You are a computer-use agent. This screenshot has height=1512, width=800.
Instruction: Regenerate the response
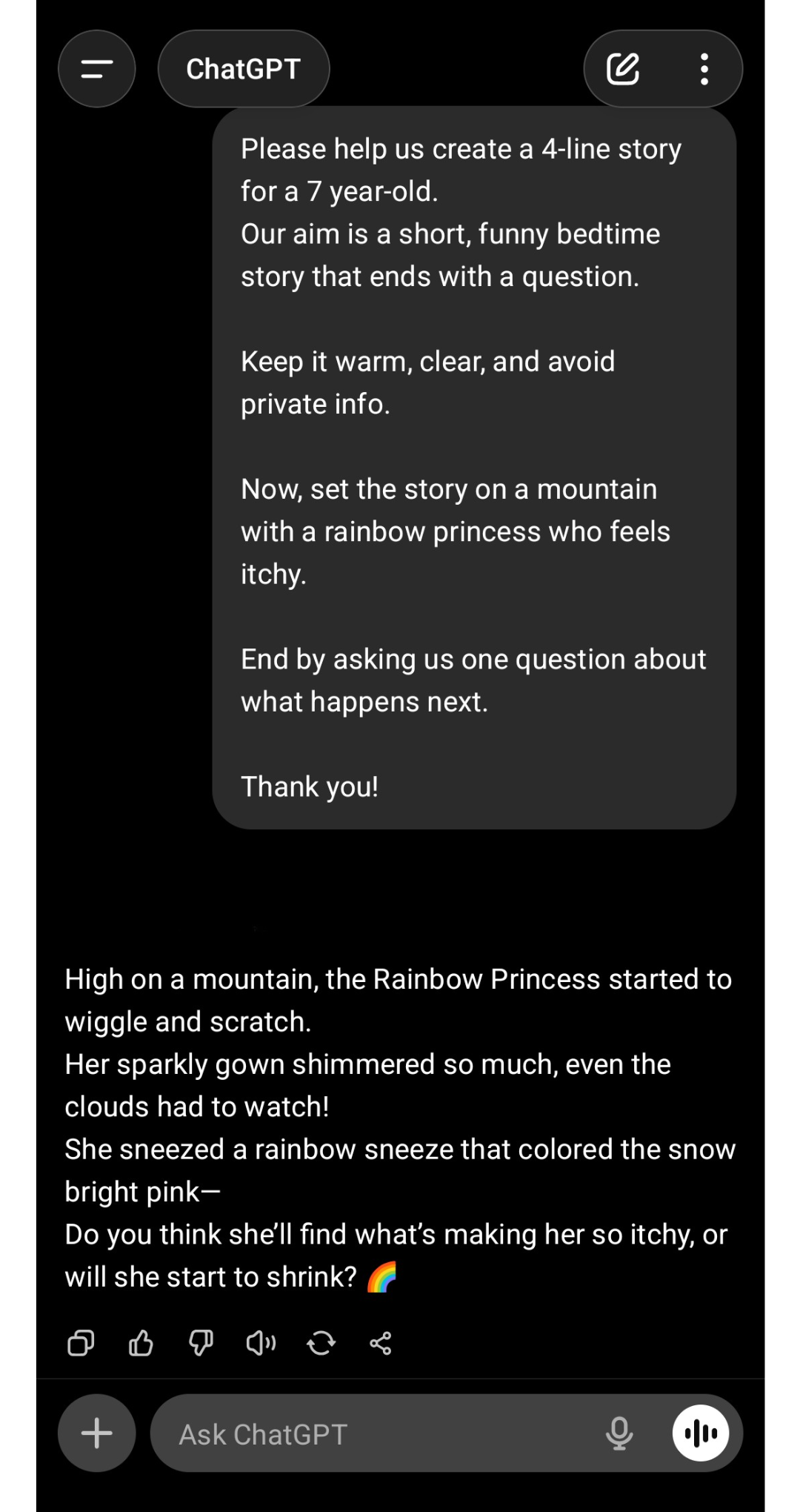point(321,1343)
